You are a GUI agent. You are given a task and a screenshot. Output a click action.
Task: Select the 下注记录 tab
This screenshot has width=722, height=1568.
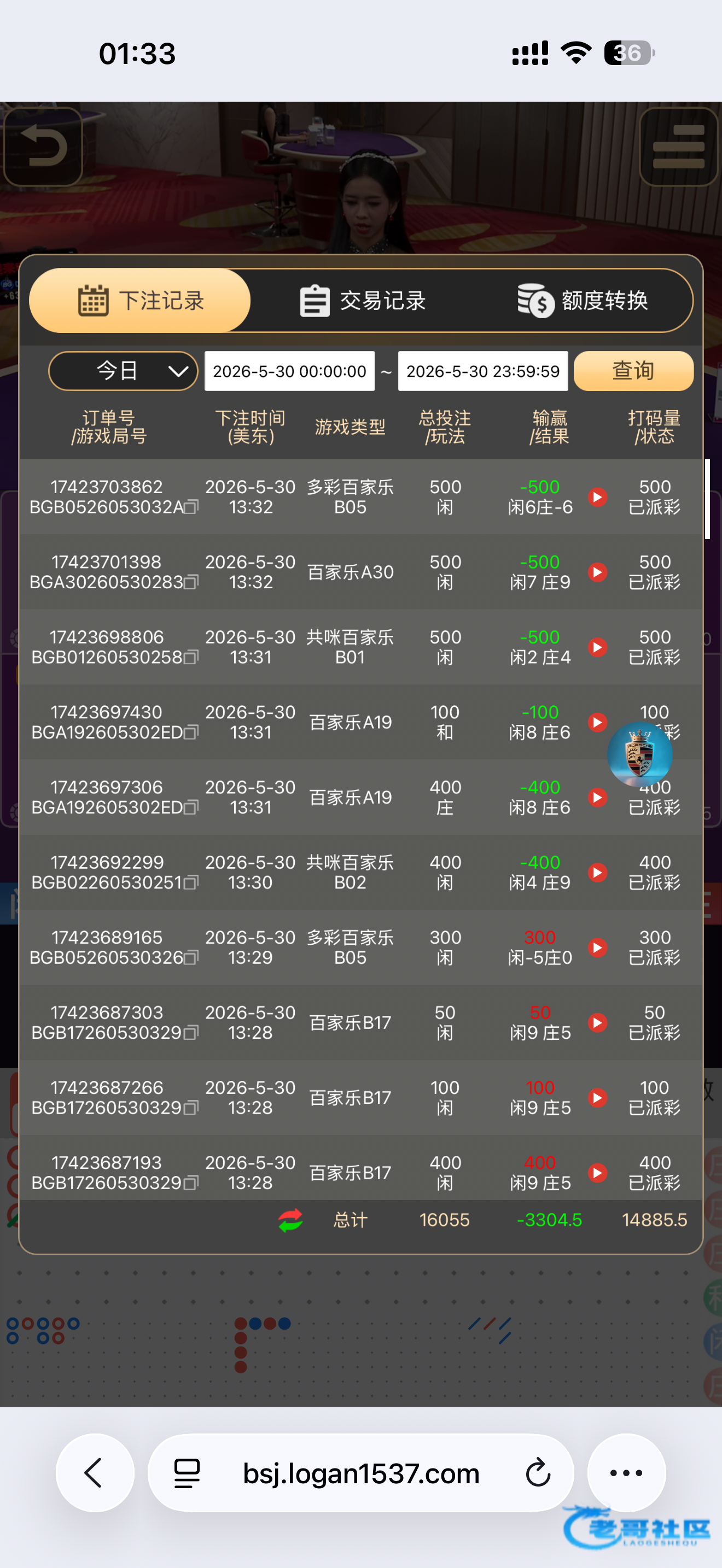pos(140,301)
